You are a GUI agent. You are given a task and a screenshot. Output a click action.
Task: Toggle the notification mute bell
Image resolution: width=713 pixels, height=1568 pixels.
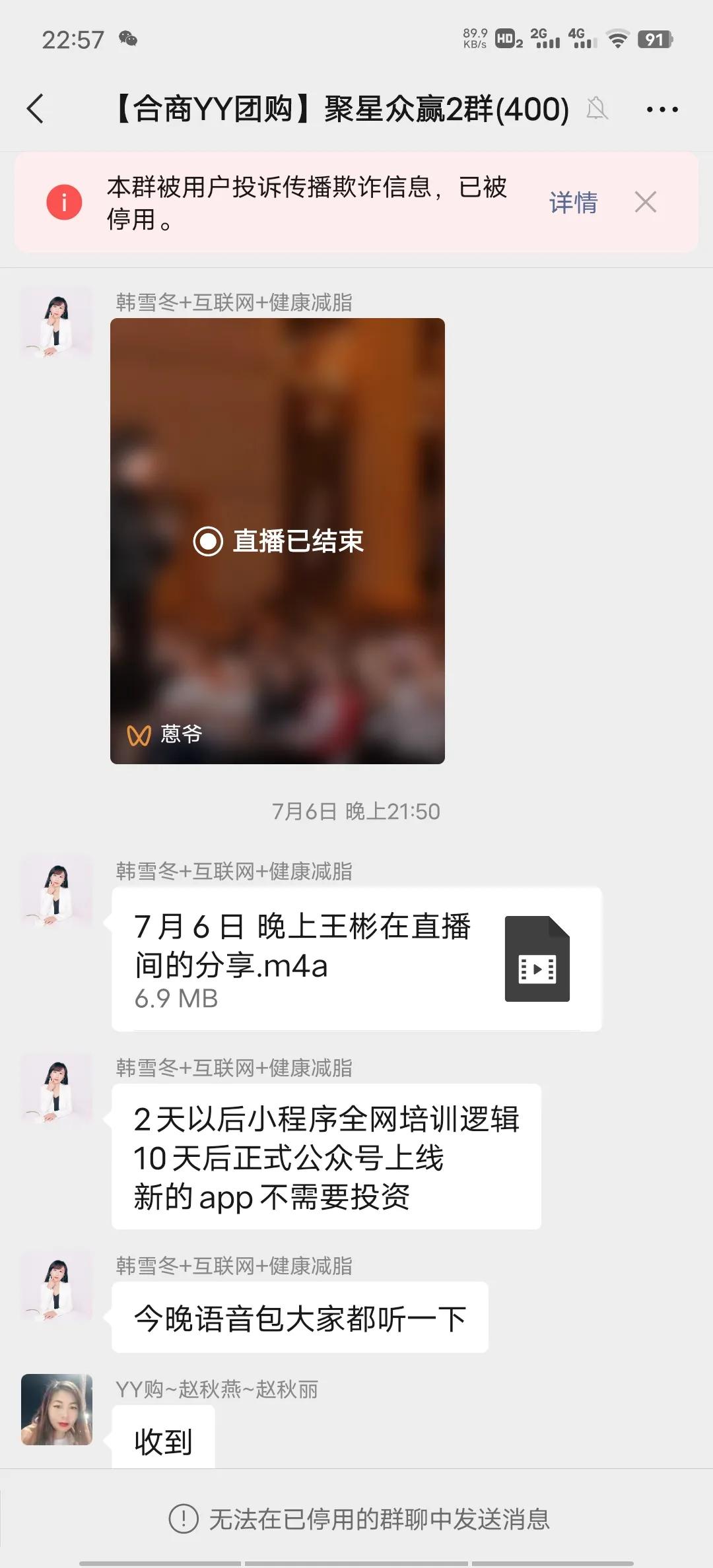click(x=596, y=109)
